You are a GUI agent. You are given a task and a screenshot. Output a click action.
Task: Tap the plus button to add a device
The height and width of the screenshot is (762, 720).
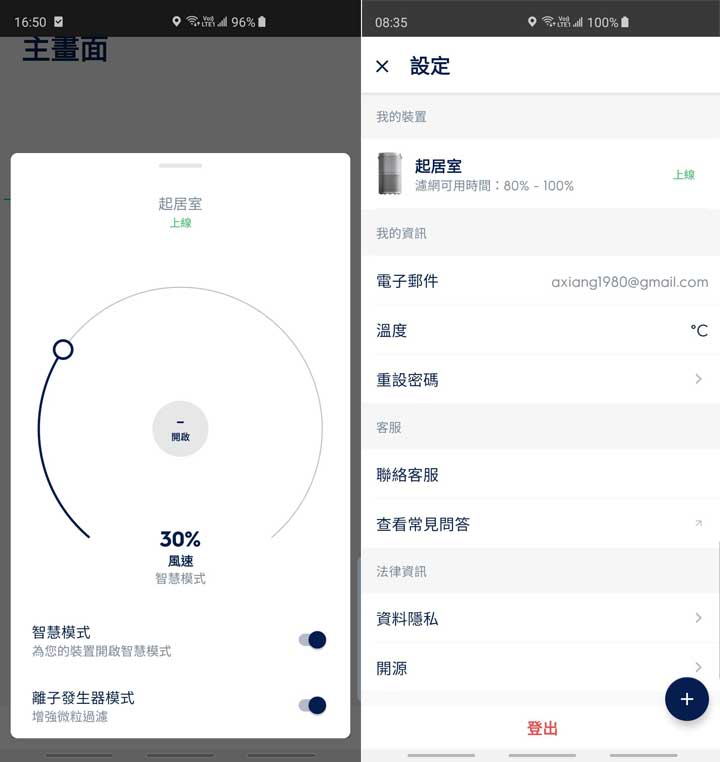(x=687, y=699)
